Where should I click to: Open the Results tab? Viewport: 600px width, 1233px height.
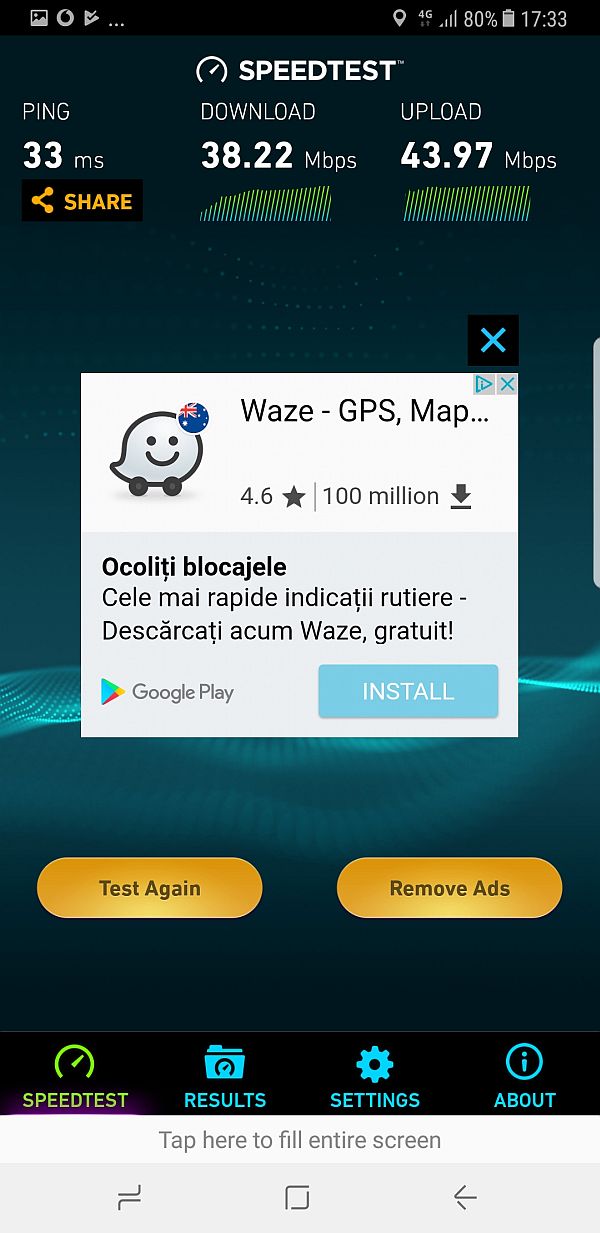pos(225,1075)
